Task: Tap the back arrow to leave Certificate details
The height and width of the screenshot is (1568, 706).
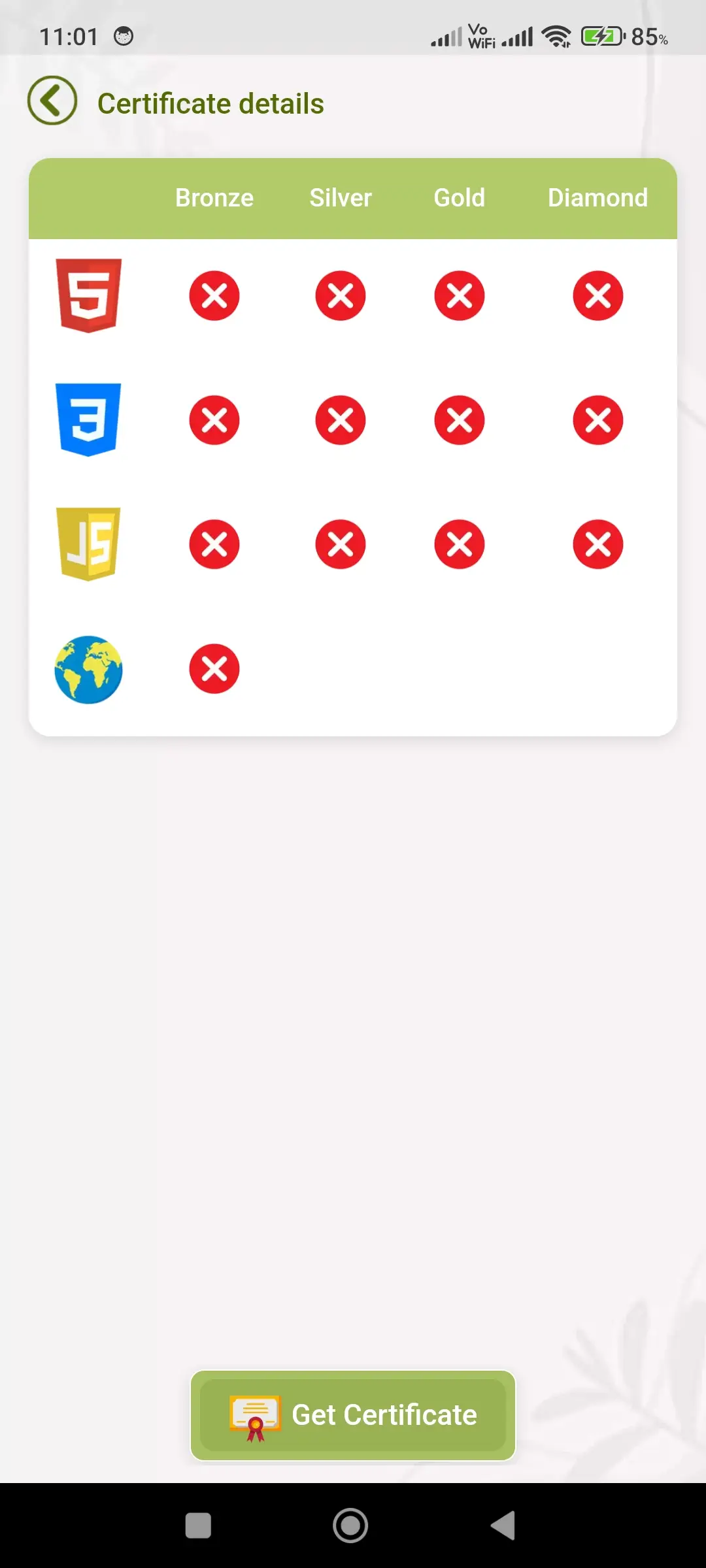Action: pos(52,101)
